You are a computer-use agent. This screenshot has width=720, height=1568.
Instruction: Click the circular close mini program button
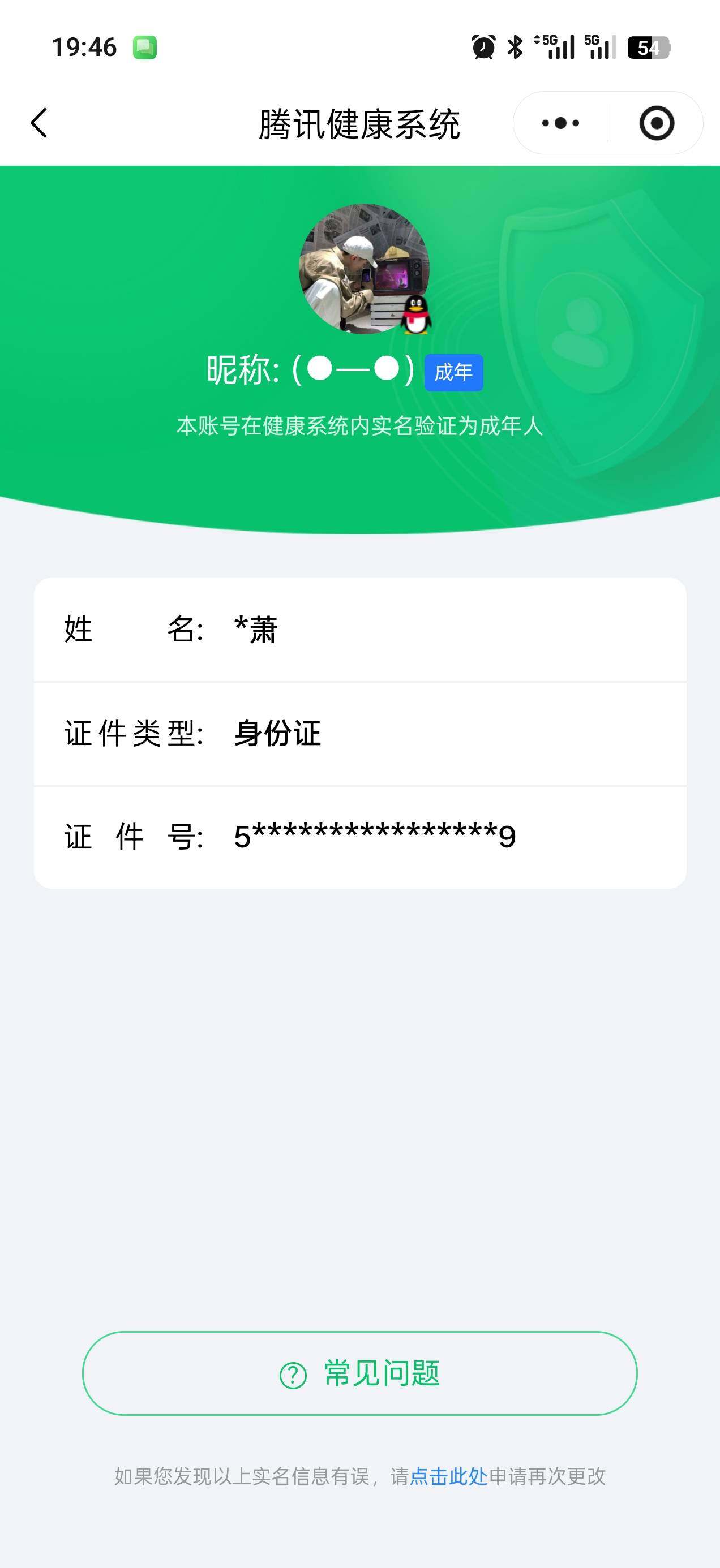657,122
